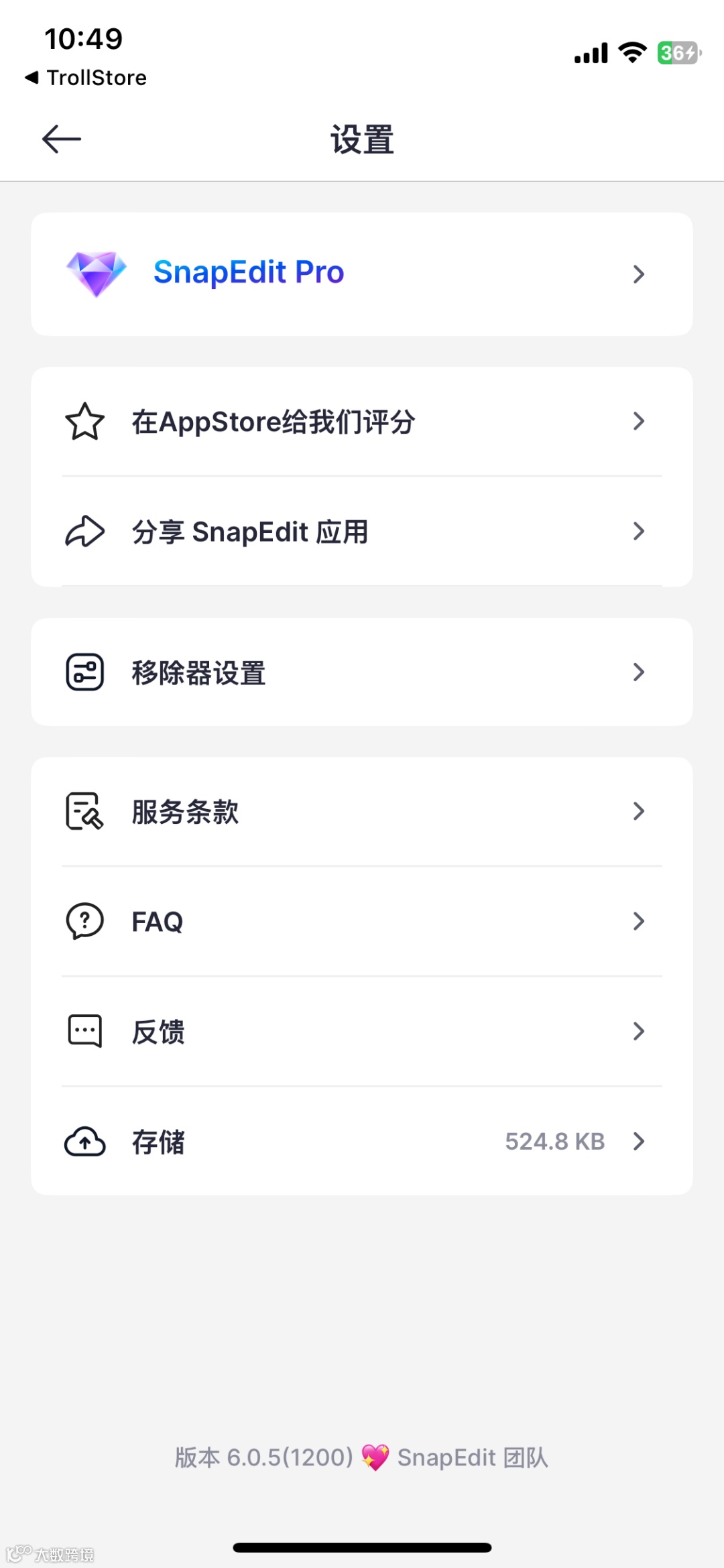
Task: Open the FAQ row
Action: [x=361, y=922]
